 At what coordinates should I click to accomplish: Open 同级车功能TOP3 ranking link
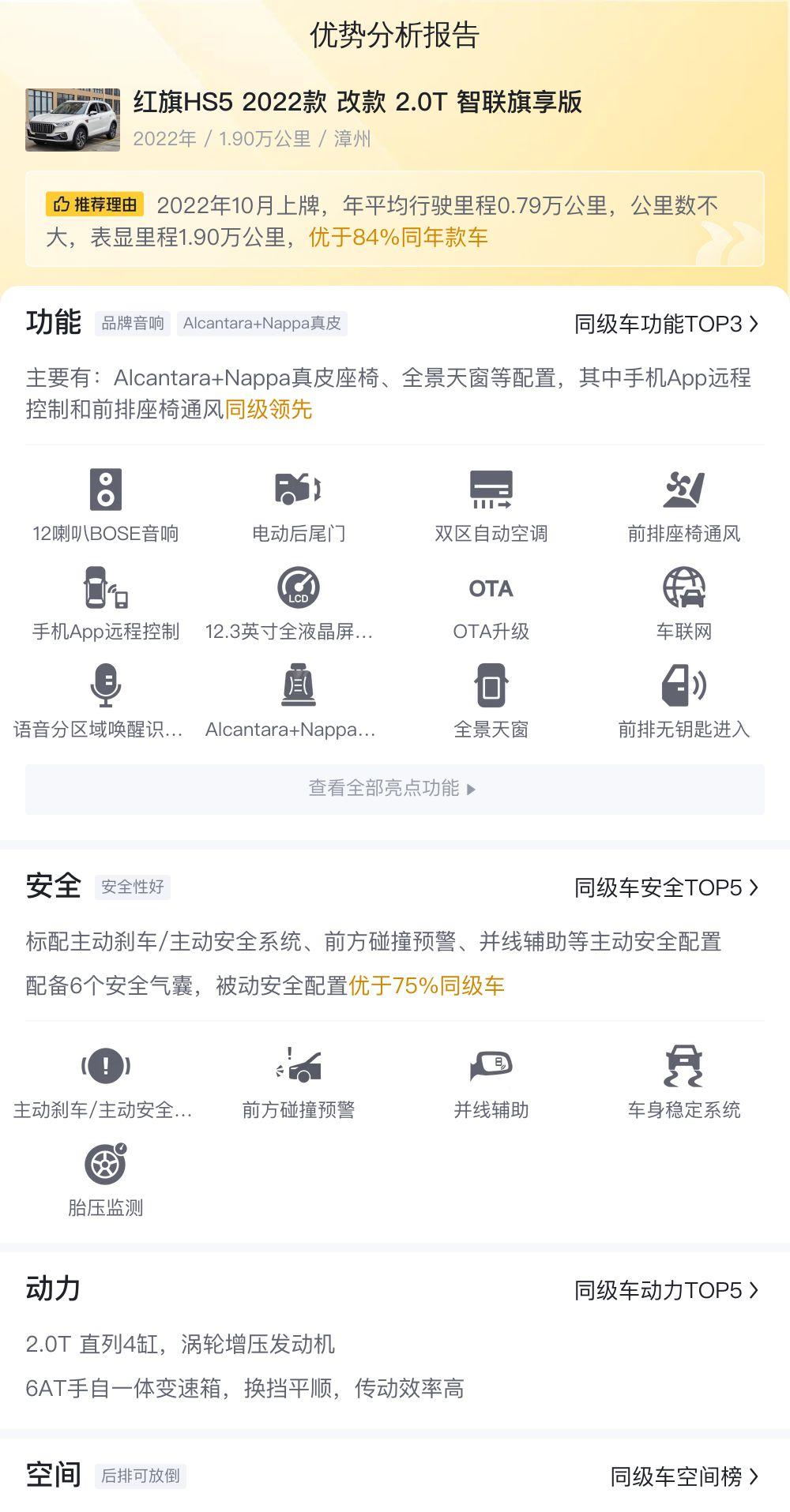(x=667, y=324)
